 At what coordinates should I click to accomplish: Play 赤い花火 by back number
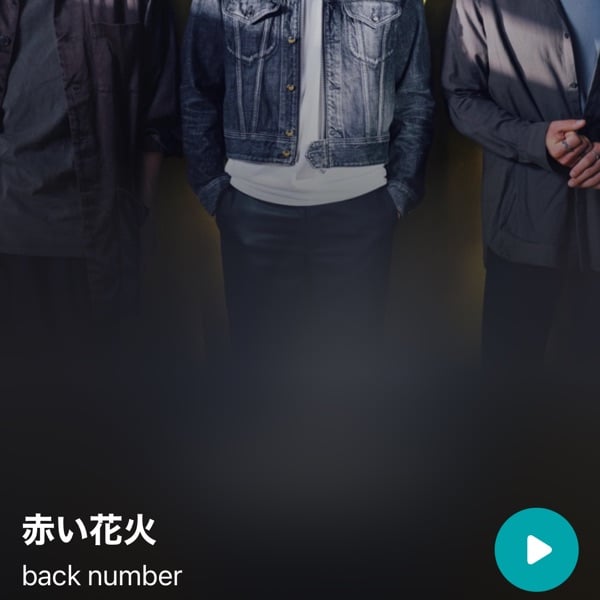537,549
